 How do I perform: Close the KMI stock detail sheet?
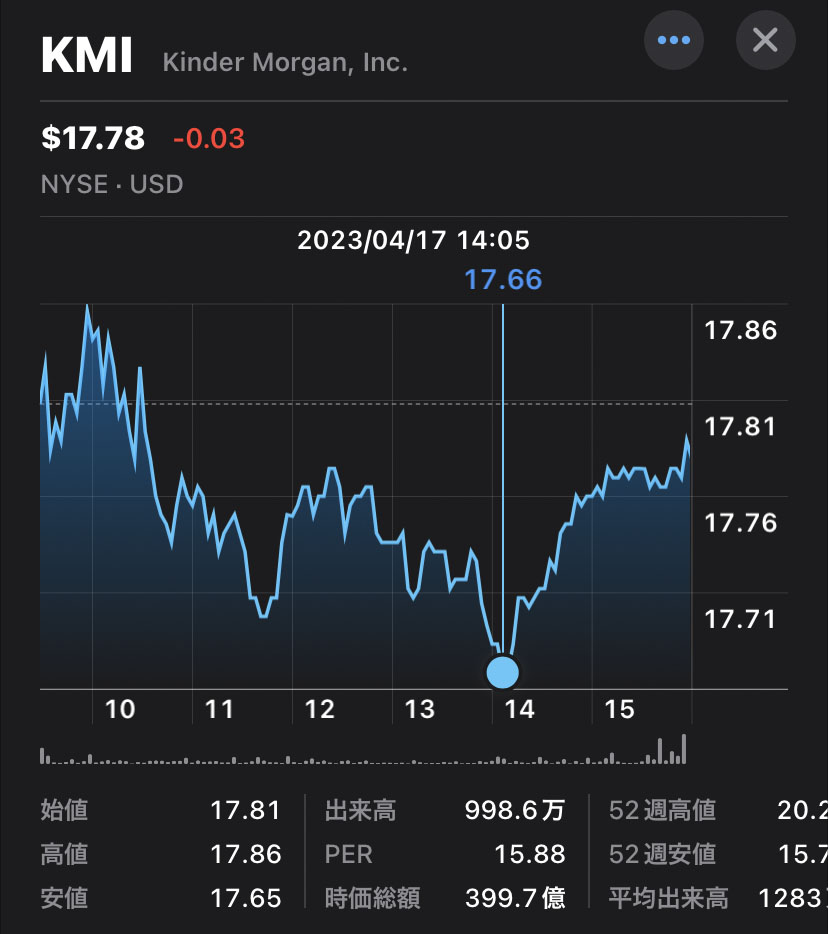coord(765,40)
